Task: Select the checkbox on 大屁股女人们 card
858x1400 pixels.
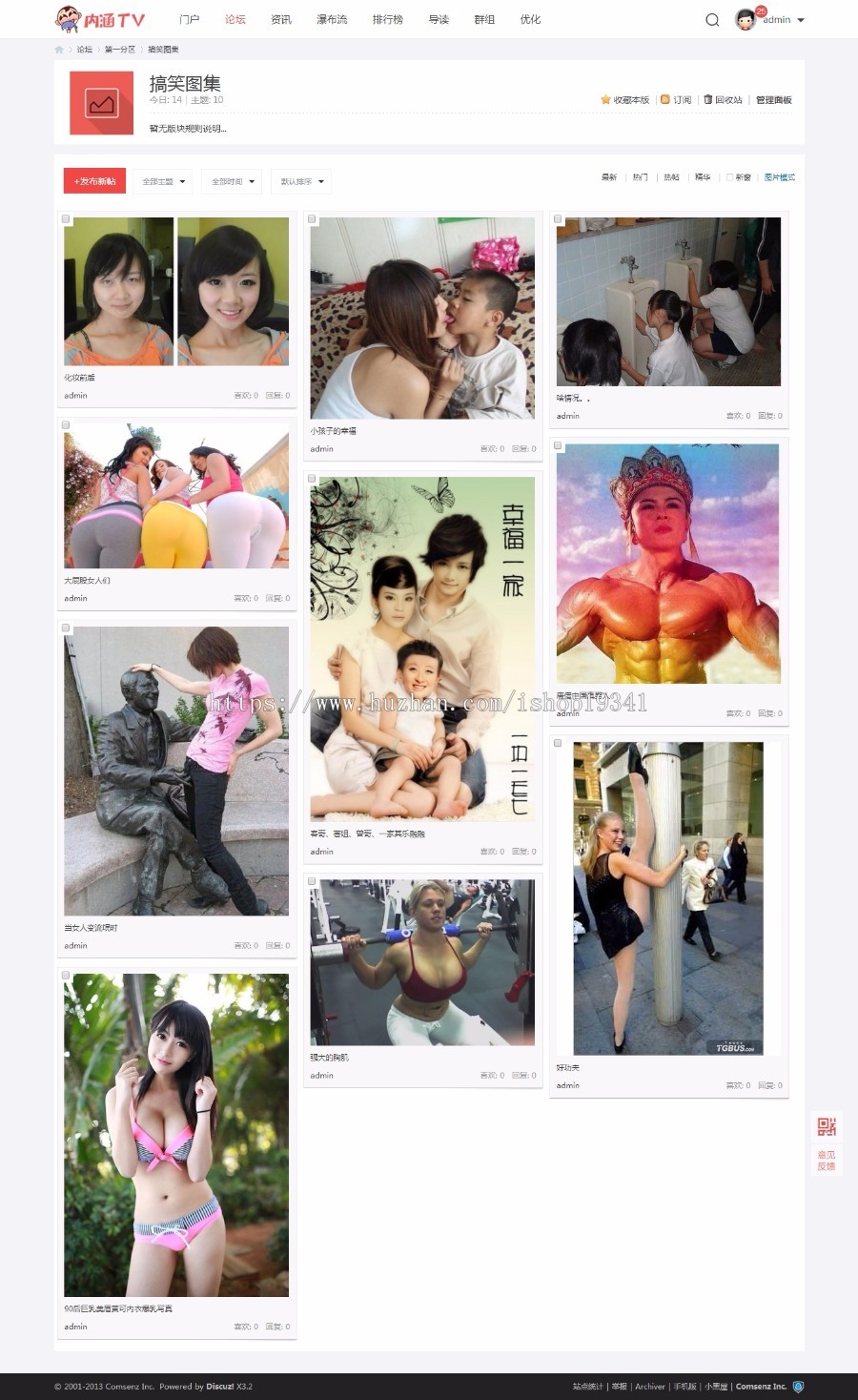Action: tap(66, 425)
